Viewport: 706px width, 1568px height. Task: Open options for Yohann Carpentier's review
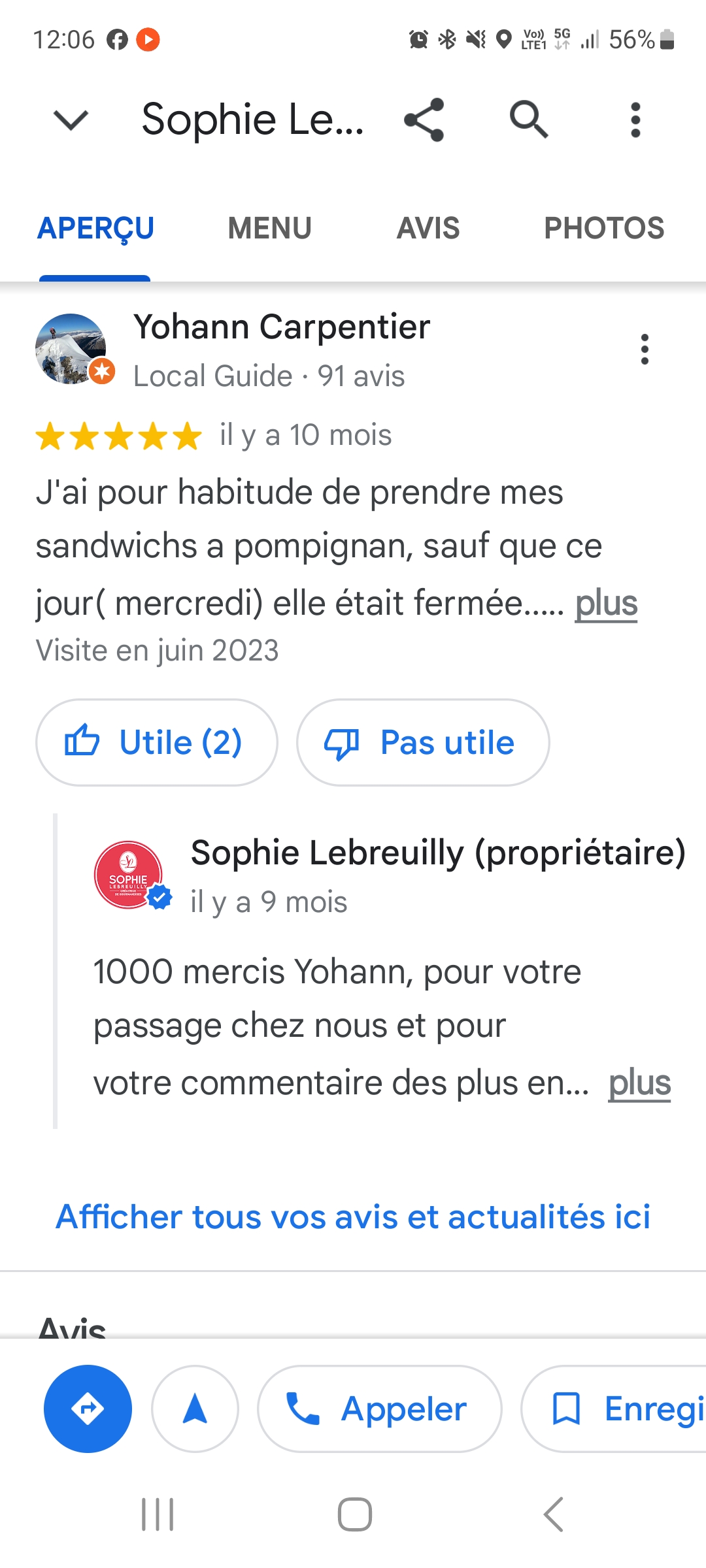pos(645,349)
